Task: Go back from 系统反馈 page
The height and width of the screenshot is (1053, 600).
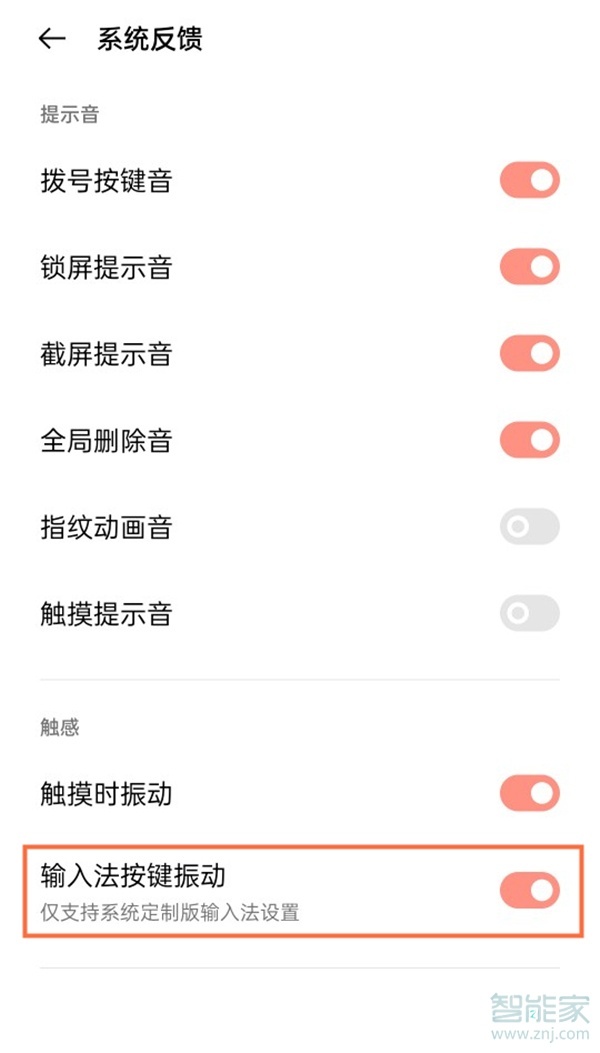Action: tap(51, 39)
